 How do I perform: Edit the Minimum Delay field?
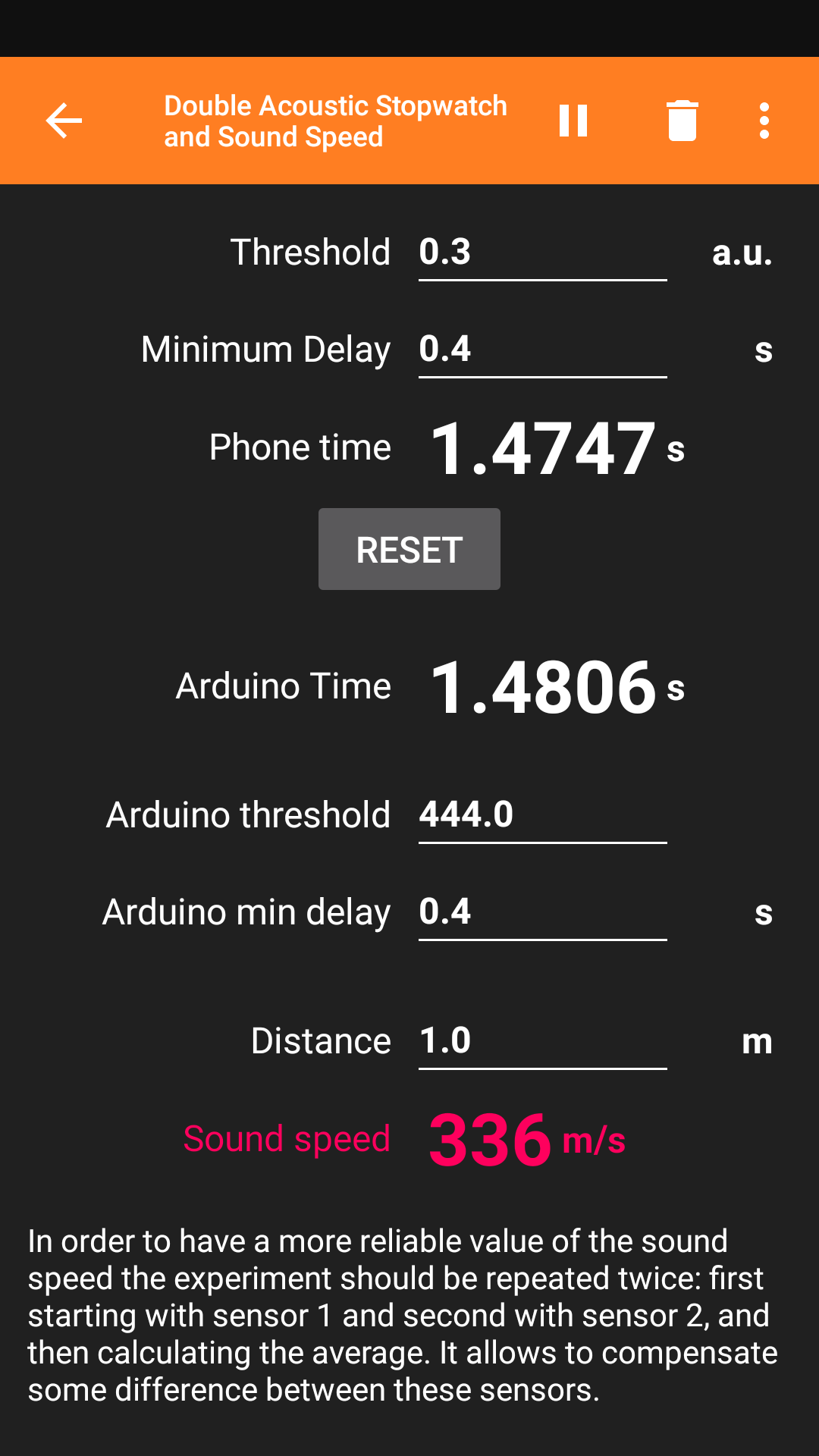coord(542,350)
